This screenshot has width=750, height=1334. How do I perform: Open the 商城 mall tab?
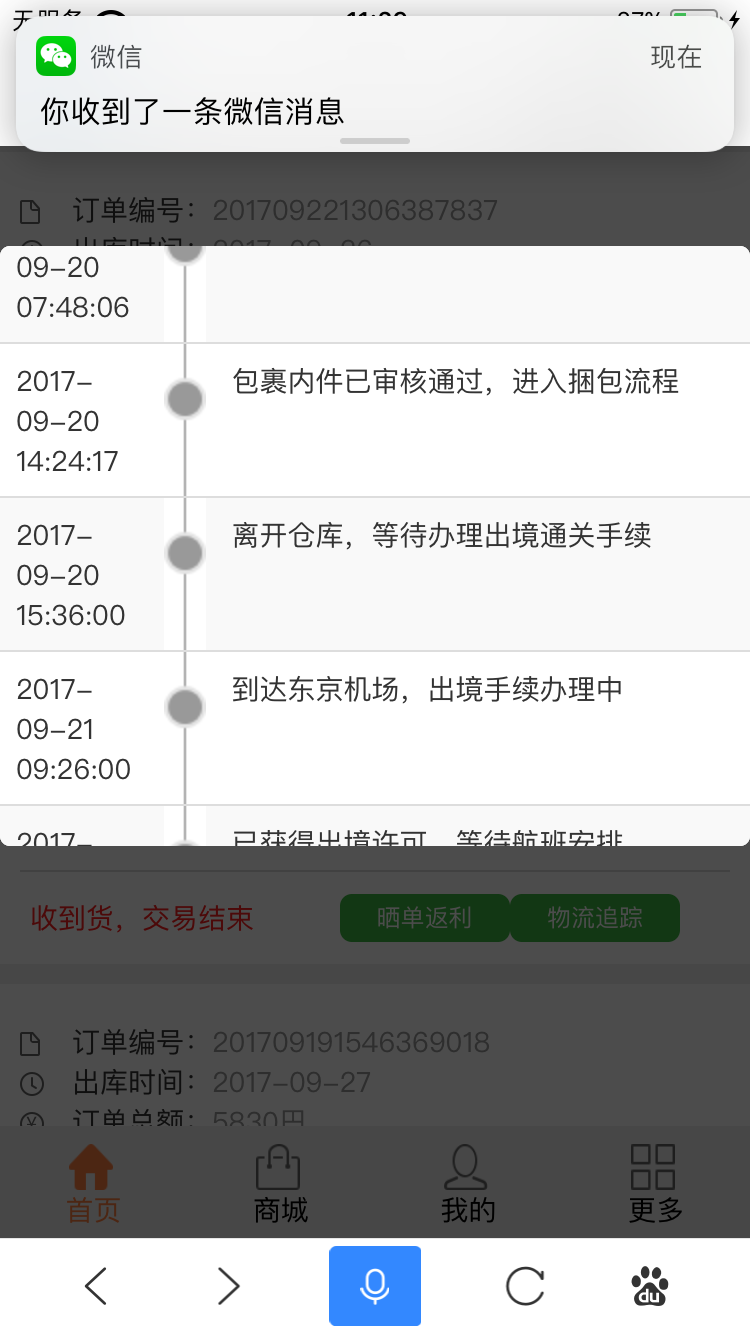coord(281,1184)
